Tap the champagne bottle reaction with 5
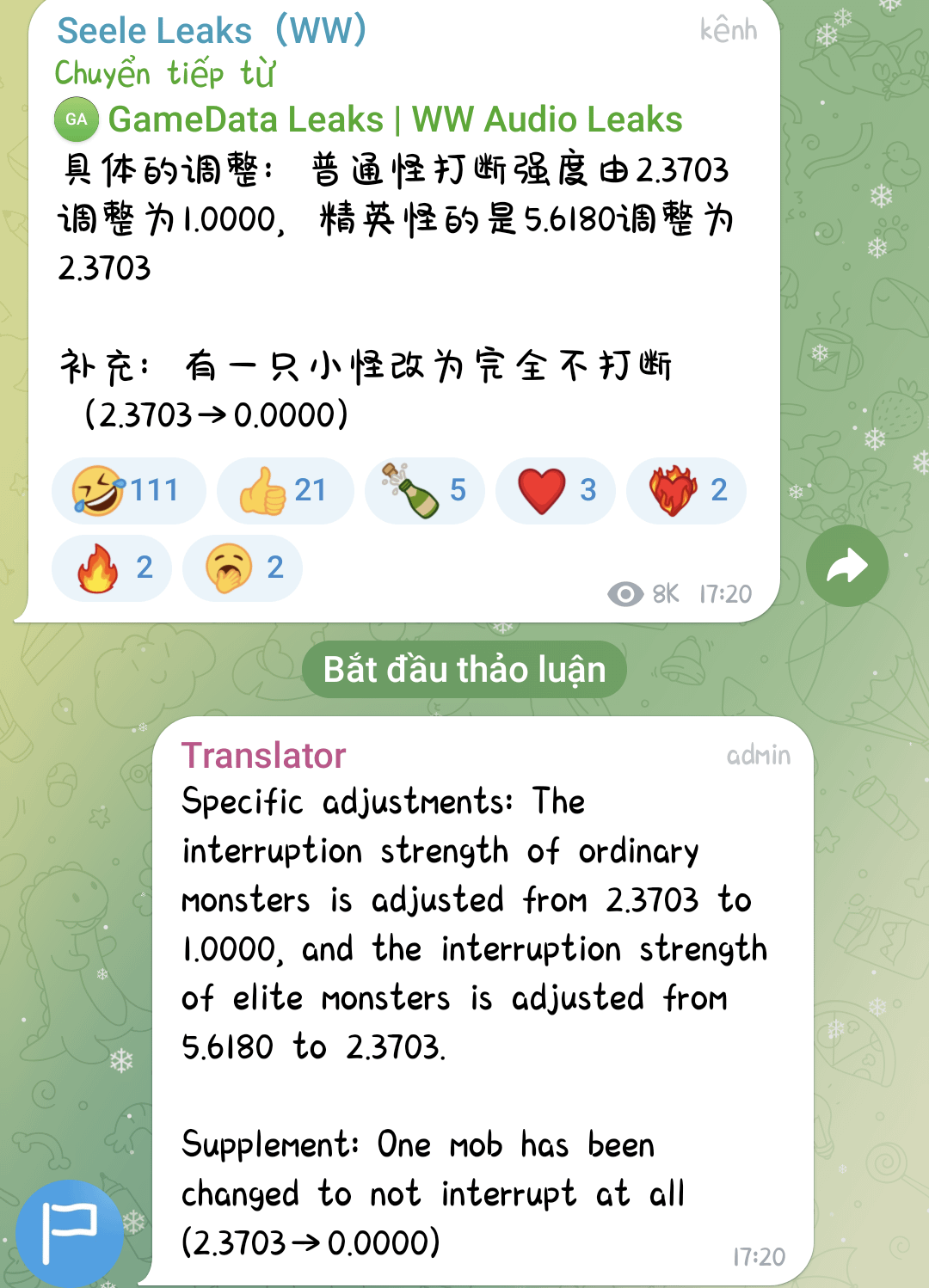This screenshot has width=929, height=1288. point(424,490)
